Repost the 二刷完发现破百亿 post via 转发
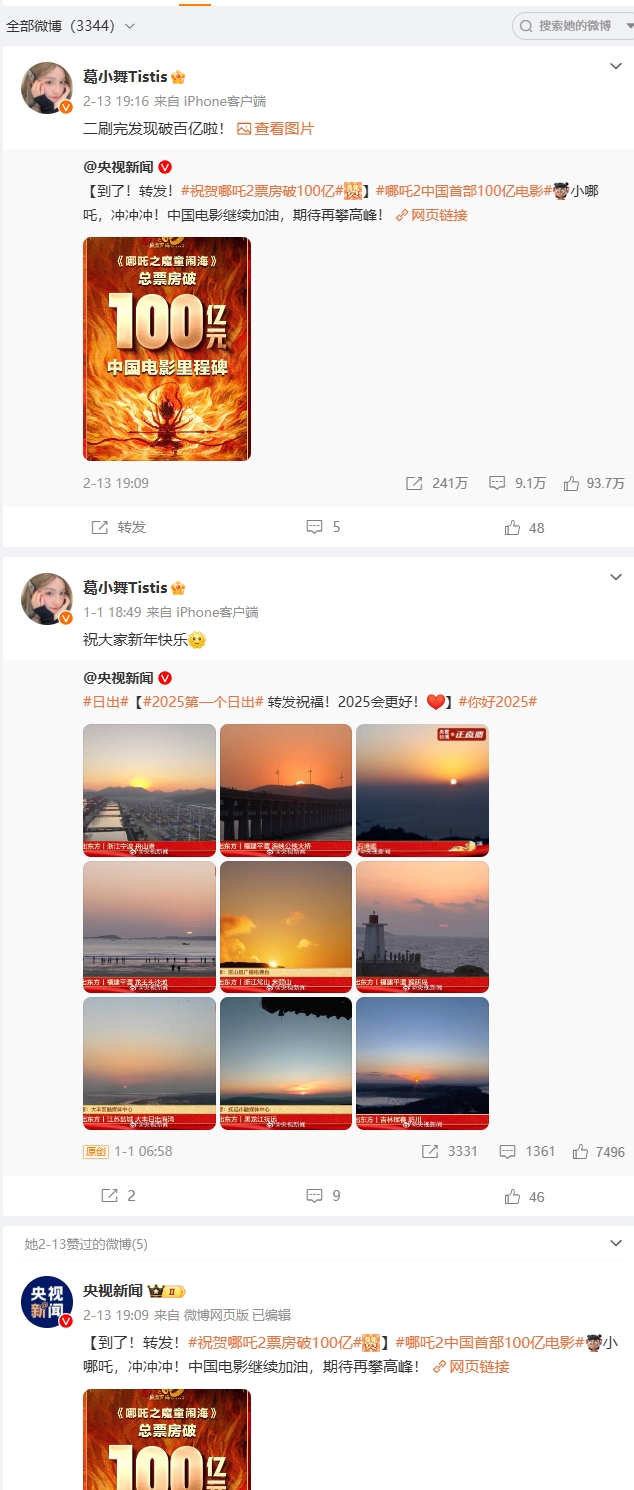This screenshot has height=1490, width=634. click(x=119, y=527)
